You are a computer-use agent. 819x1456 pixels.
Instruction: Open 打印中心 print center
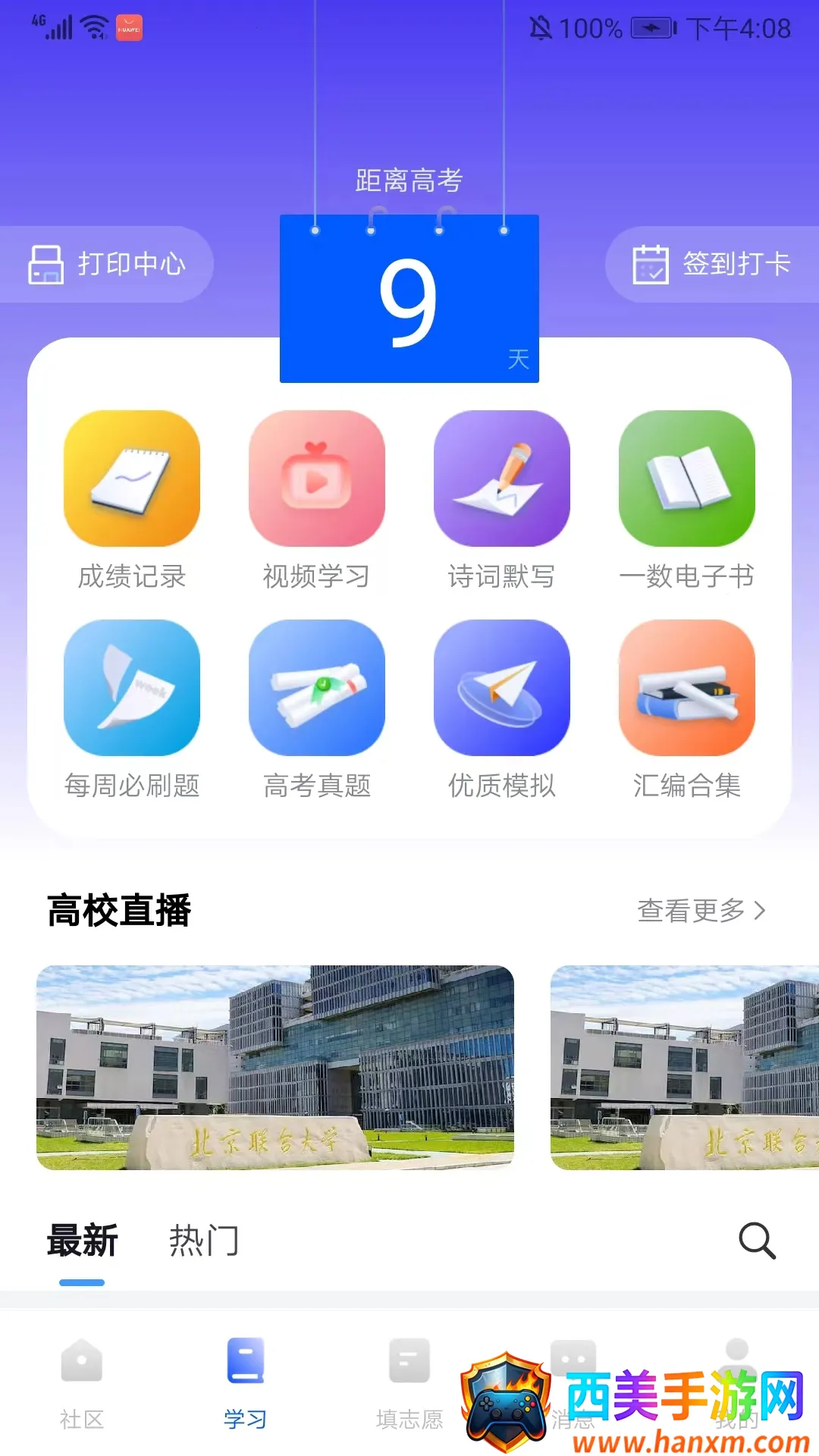click(107, 264)
